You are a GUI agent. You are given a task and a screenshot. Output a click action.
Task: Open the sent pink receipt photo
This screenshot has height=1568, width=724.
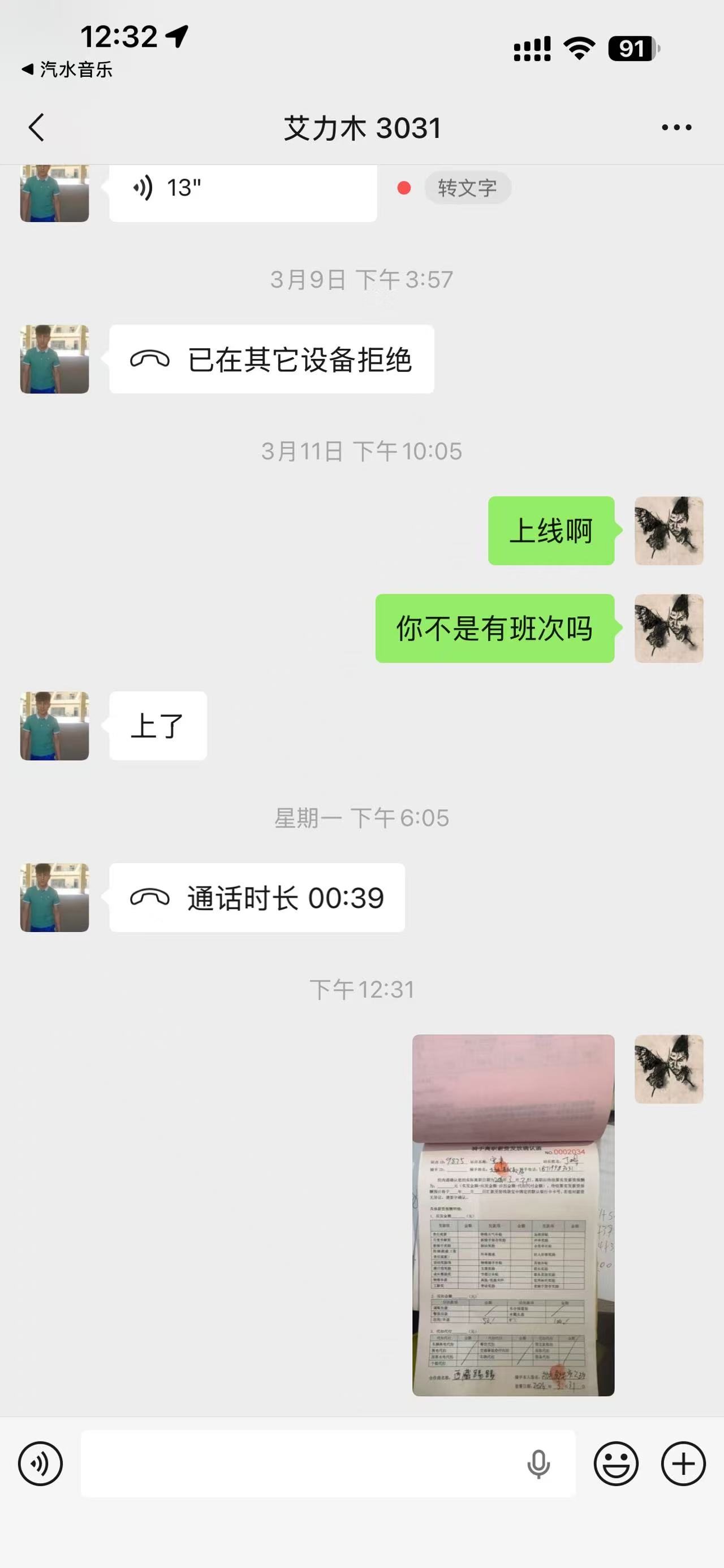514,1215
